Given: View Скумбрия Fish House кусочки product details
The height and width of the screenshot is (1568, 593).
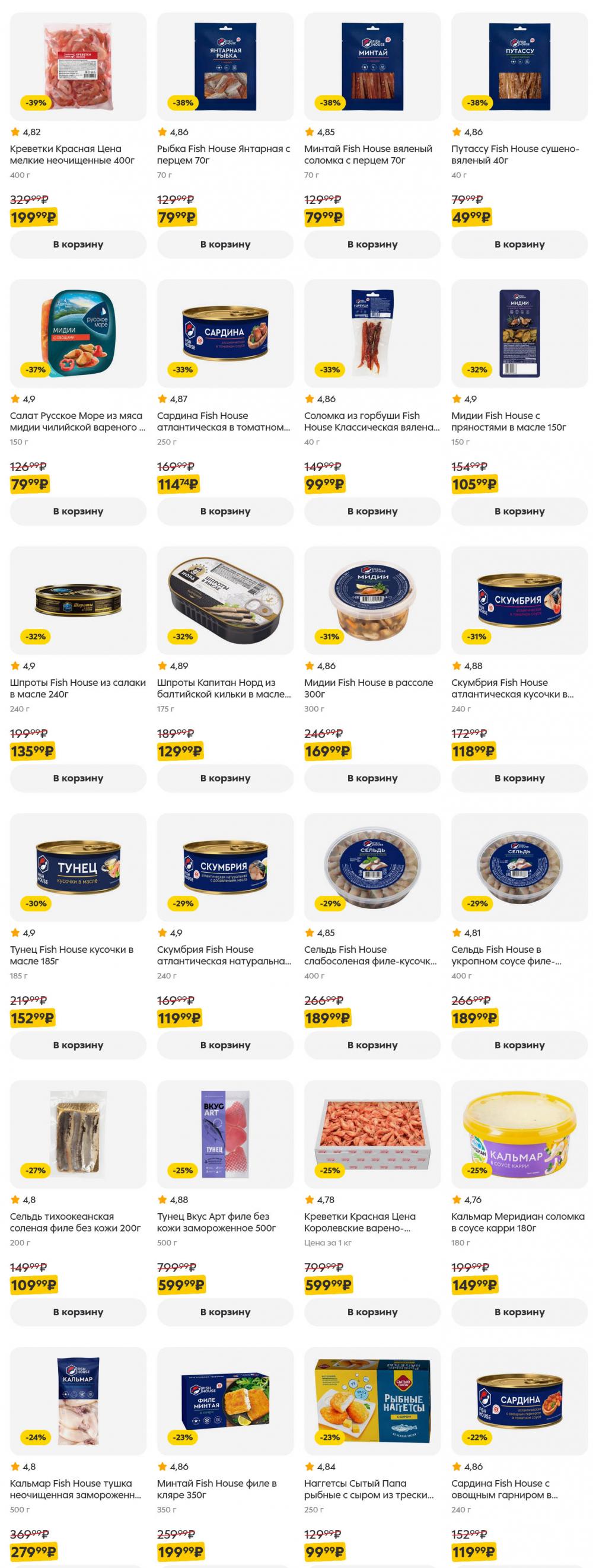Looking at the screenshot, I should pyautogui.click(x=519, y=600).
